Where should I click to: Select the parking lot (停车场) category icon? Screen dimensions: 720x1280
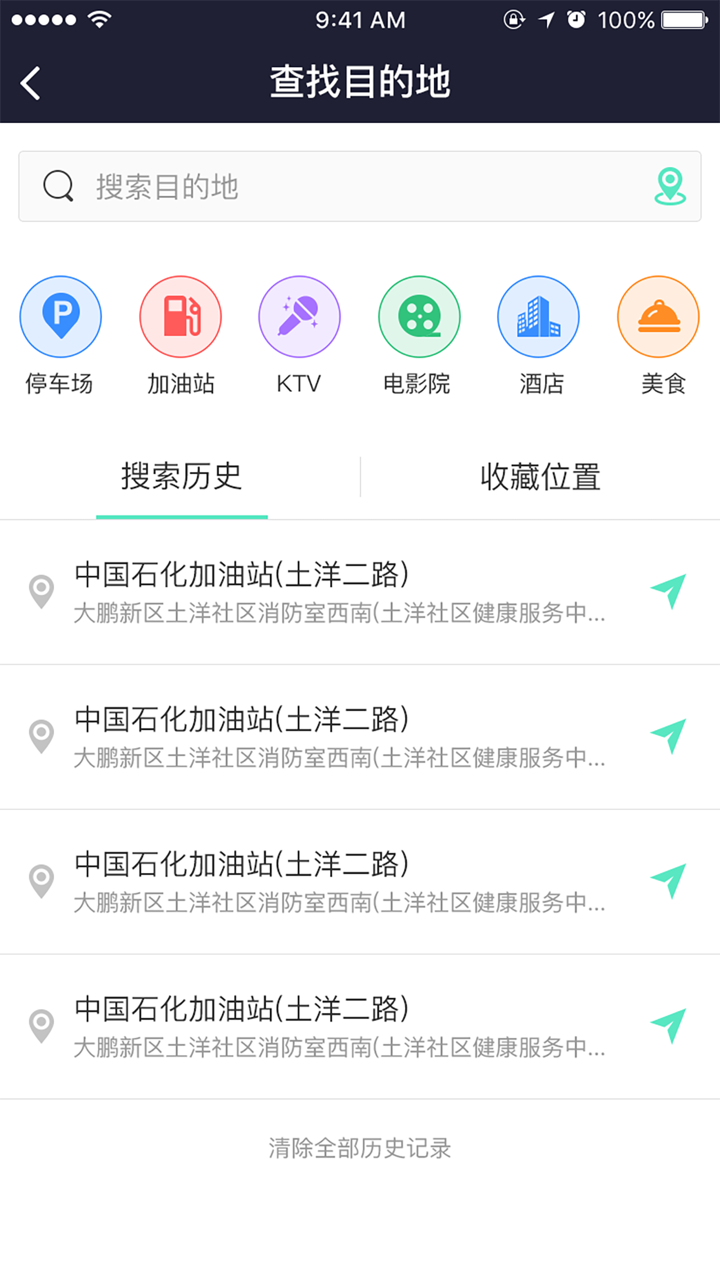[x=60, y=315]
